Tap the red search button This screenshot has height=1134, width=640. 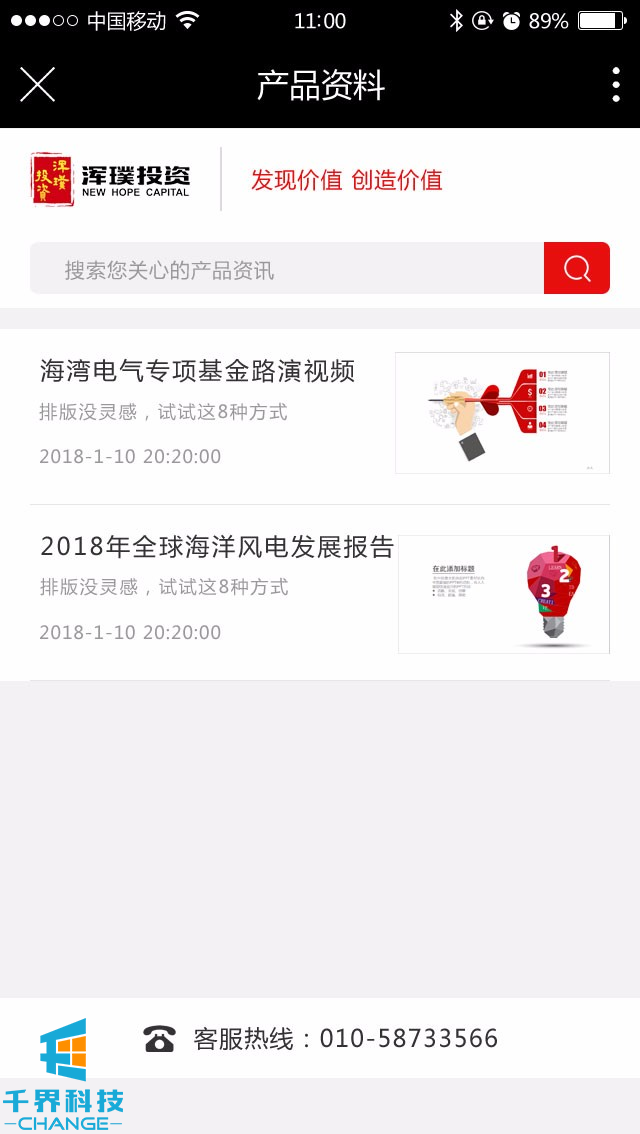577,268
